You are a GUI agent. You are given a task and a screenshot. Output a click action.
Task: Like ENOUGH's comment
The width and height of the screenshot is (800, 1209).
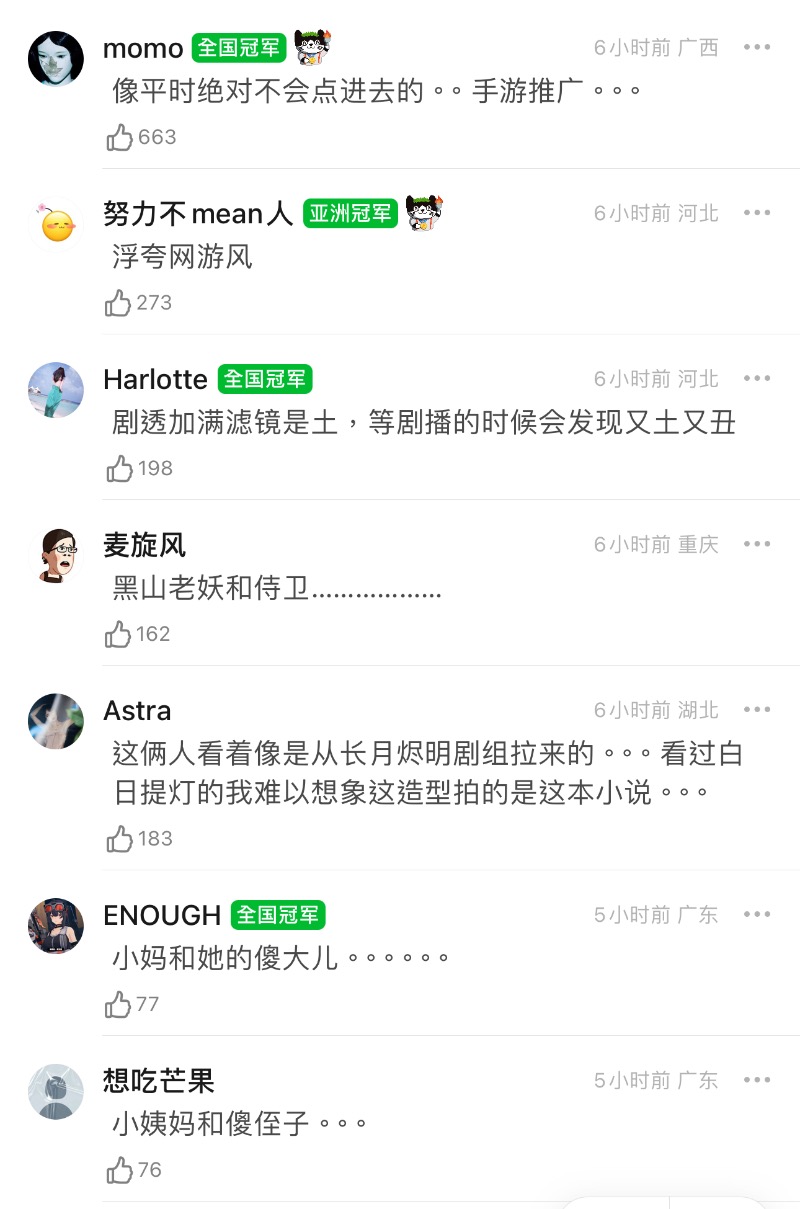(x=119, y=1005)
